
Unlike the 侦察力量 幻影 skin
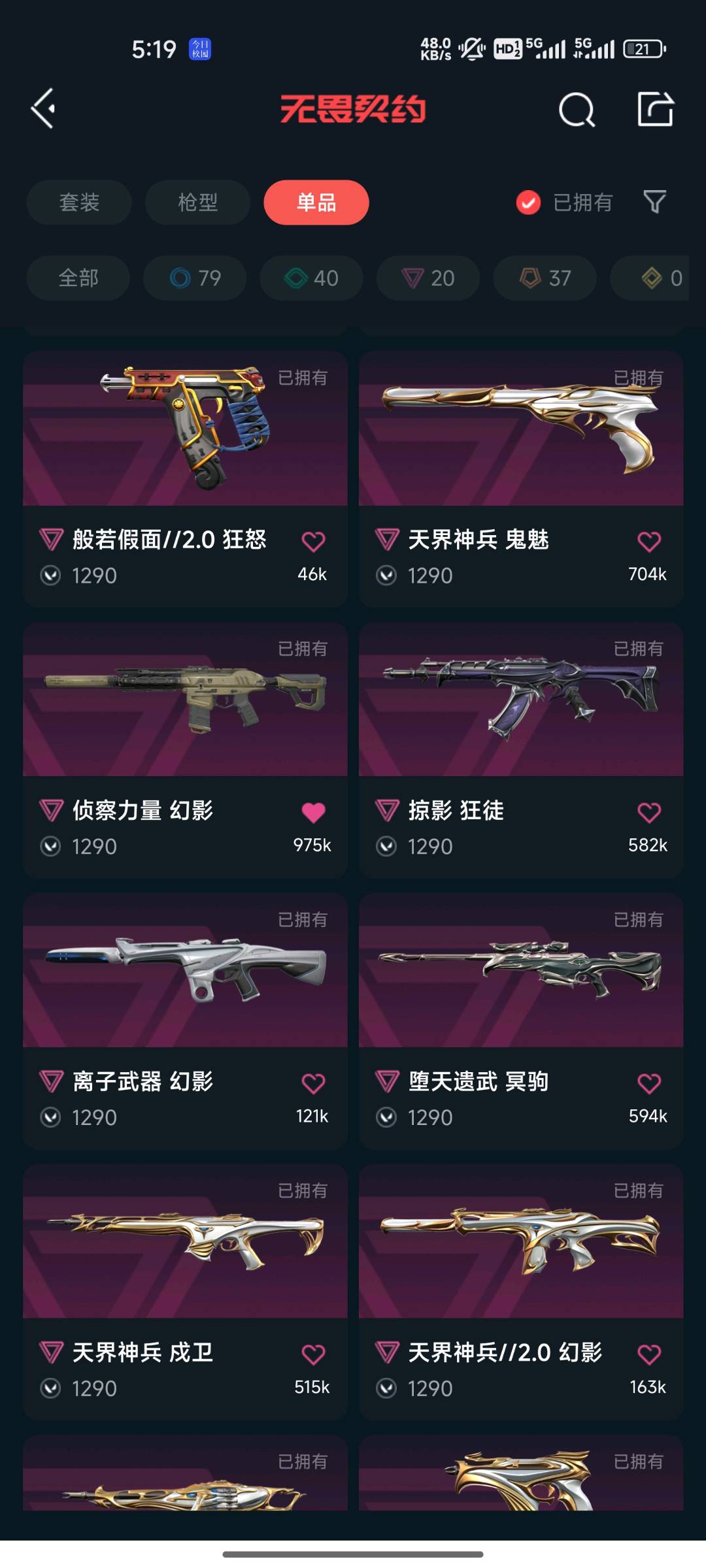click(313, 812)
